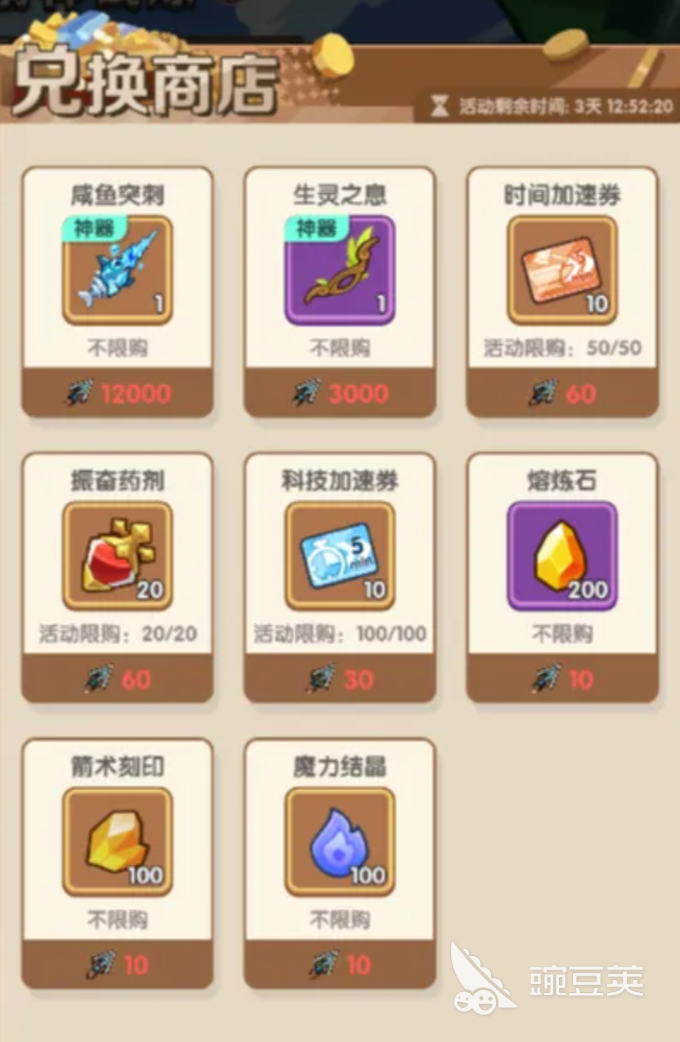
Task: View the 箭术刻印 item card
Action: [117, 842]
